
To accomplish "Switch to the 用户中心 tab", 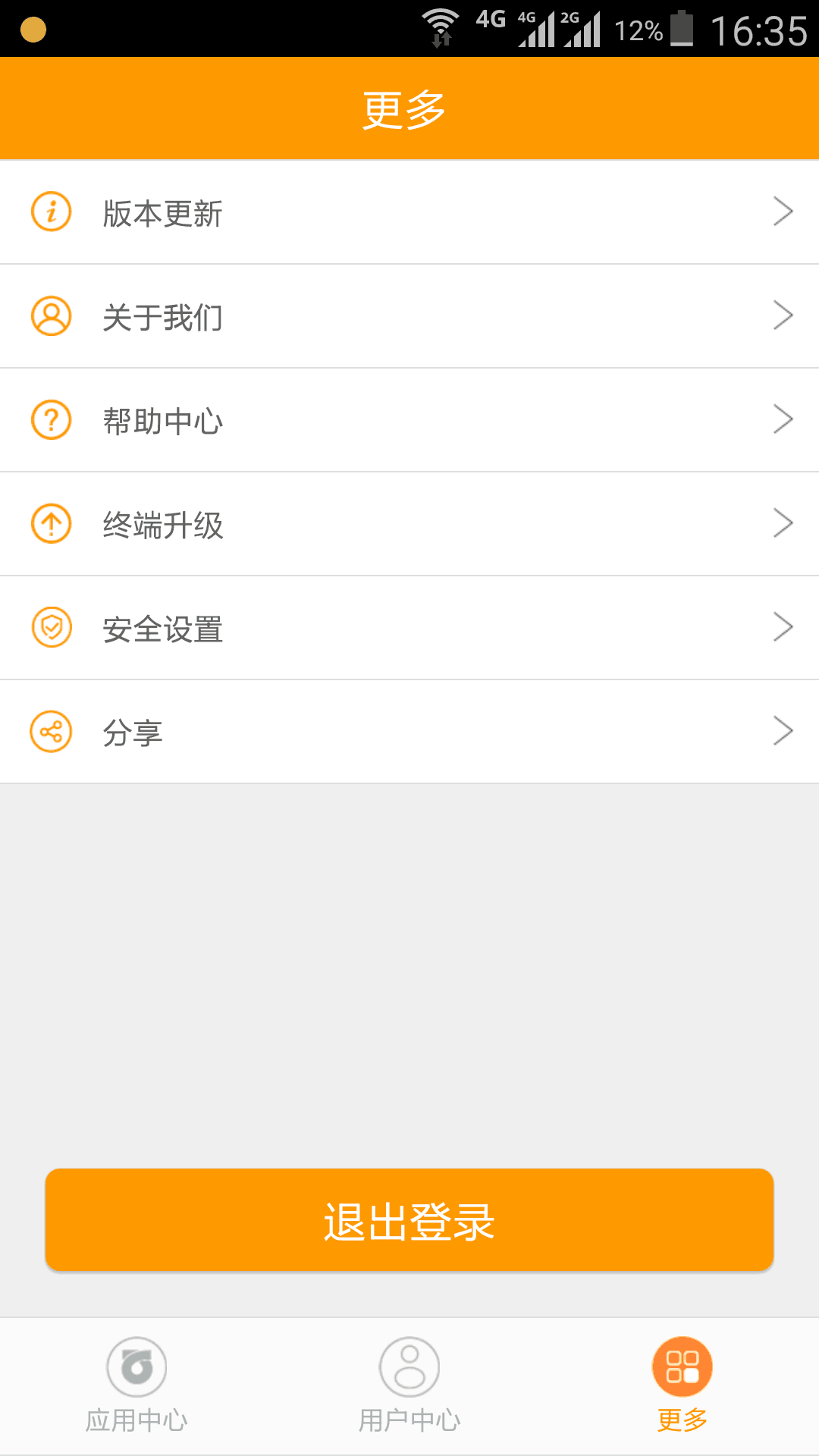I will [x=409, y=1385].
